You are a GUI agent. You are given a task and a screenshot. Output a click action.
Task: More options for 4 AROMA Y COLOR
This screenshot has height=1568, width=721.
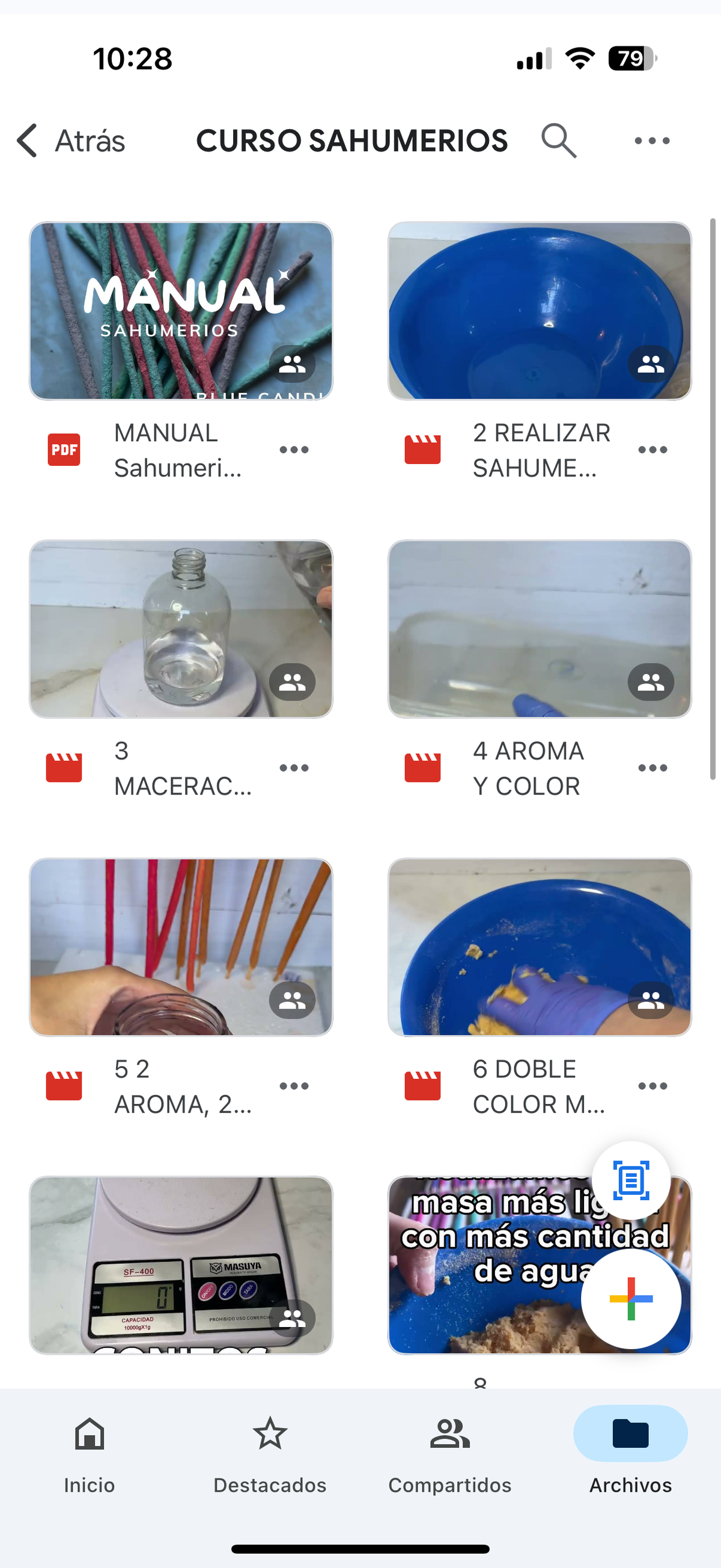pos(653,767)
